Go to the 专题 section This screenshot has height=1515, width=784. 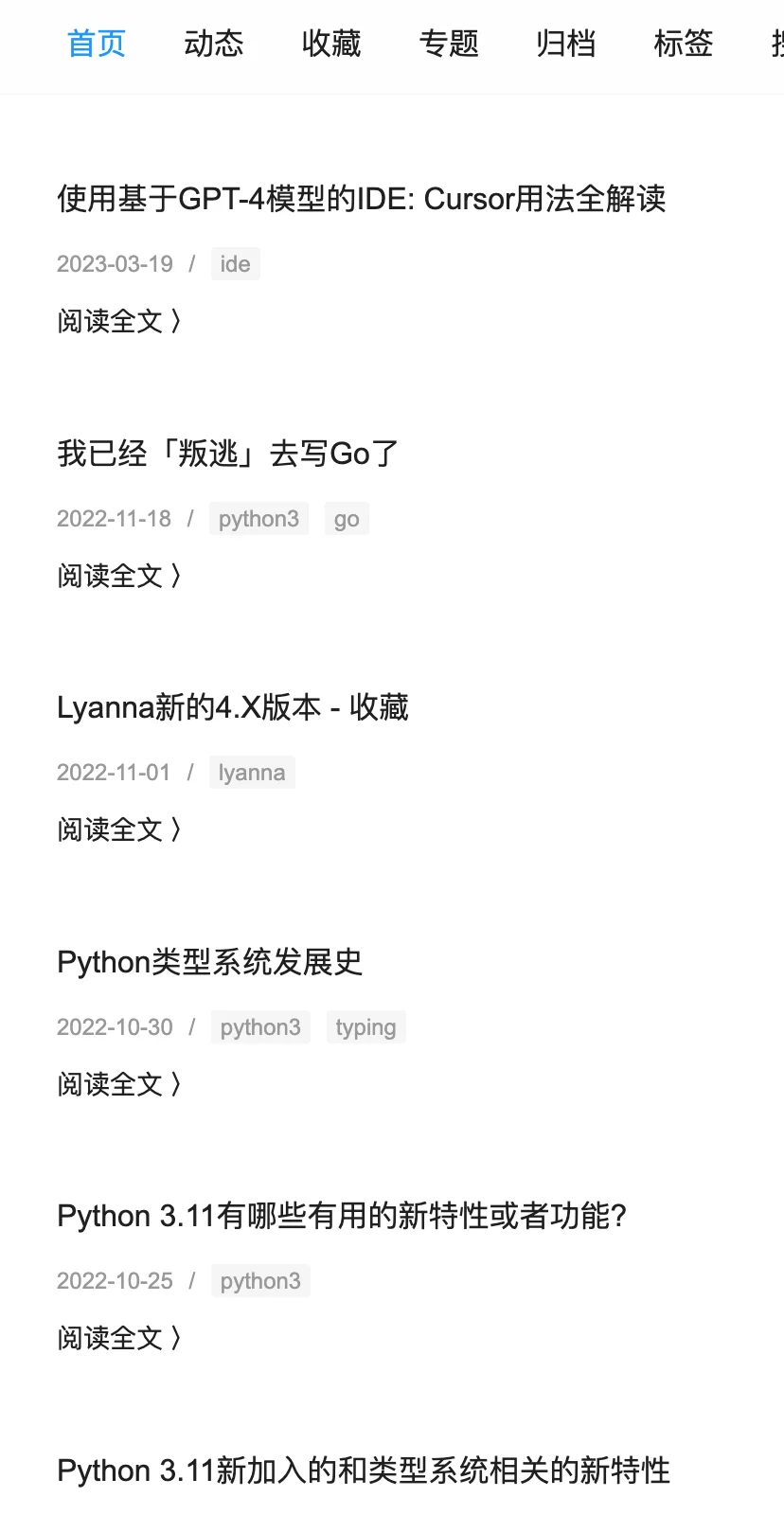tap(449, 44)
